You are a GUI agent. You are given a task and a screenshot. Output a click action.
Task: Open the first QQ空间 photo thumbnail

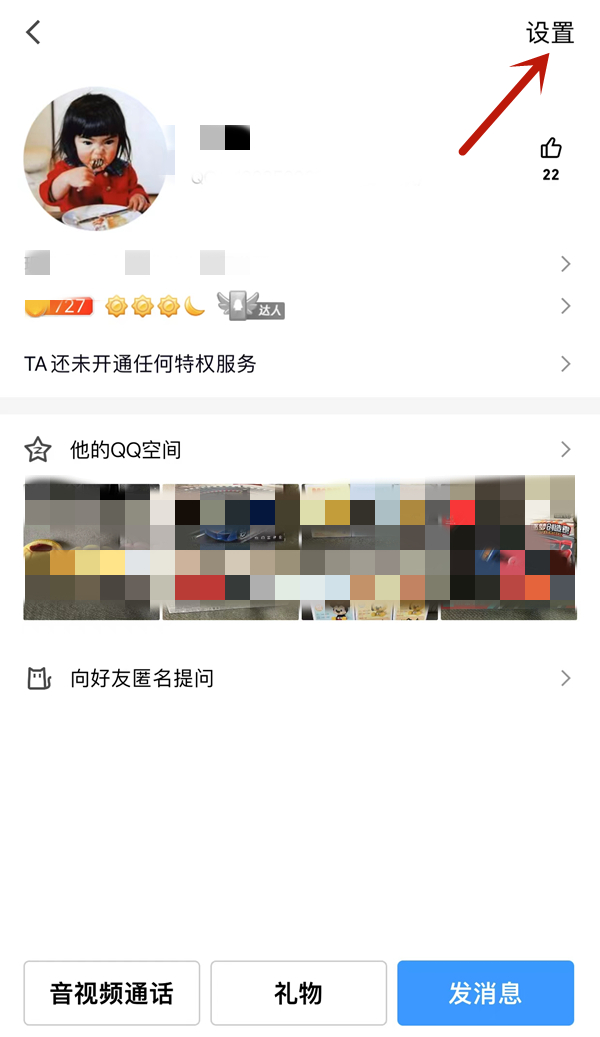pos(91,547)
